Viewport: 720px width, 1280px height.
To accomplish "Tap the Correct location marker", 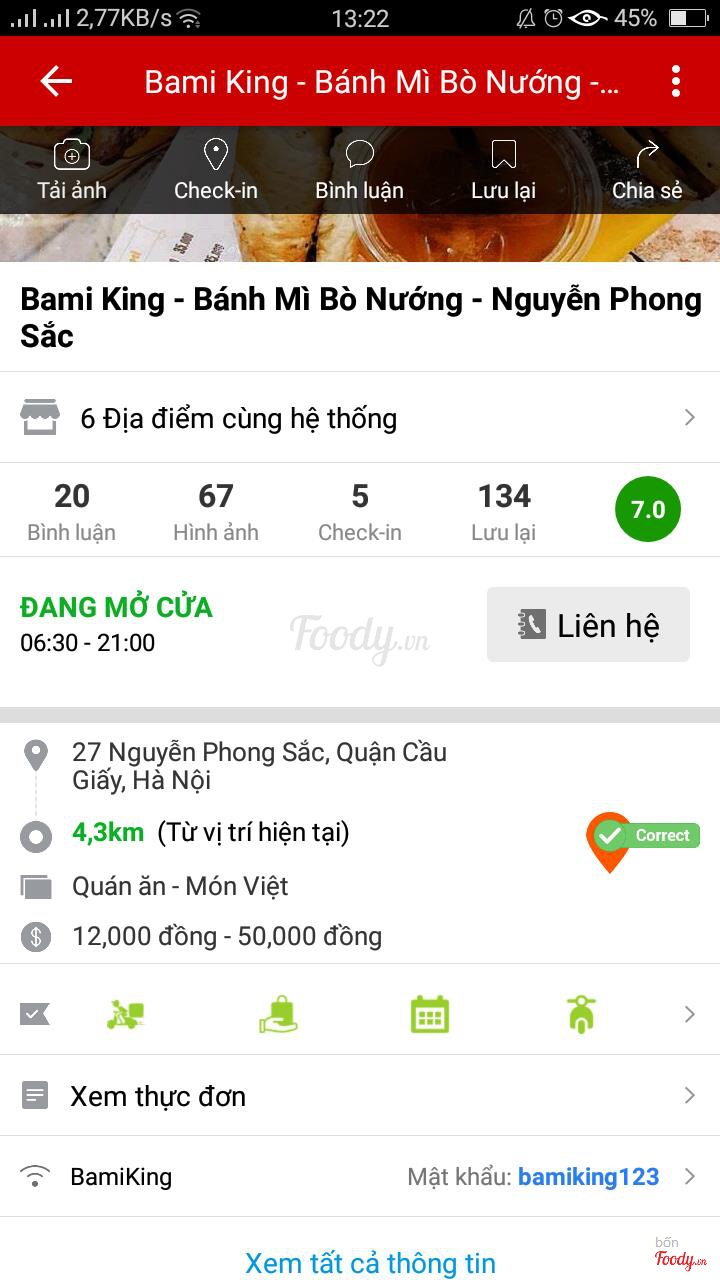I will (x=641, y=838).
